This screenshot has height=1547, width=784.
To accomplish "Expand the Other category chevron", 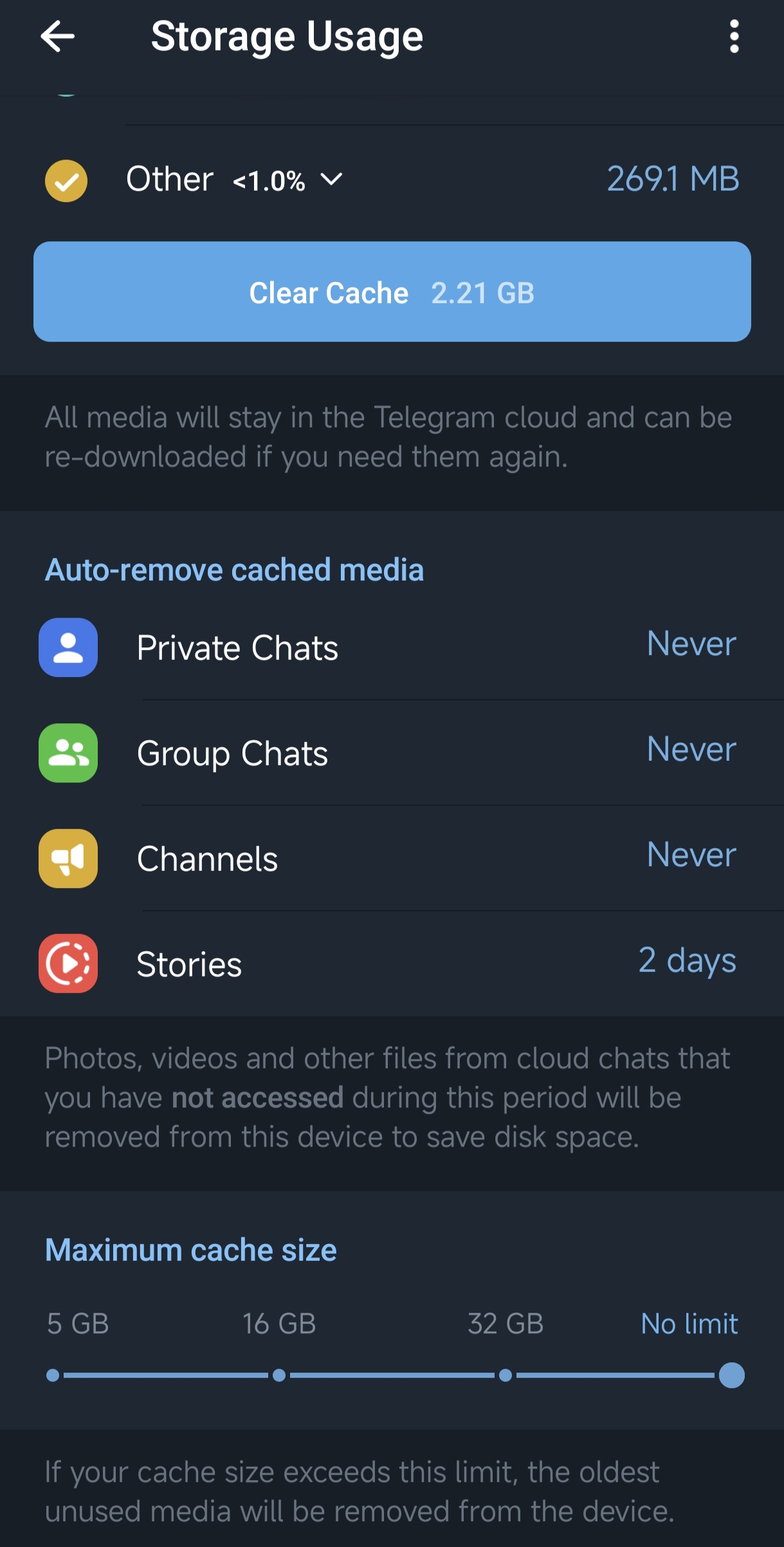I will click(332, 180).
